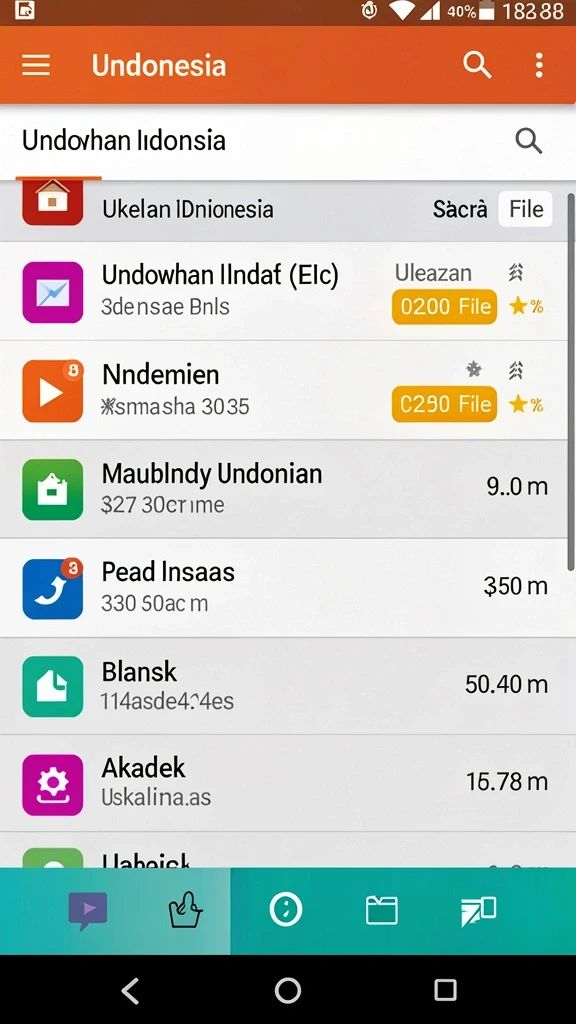
Task: Open the cast screen tab in bottom bar
Action: point(478,911)
